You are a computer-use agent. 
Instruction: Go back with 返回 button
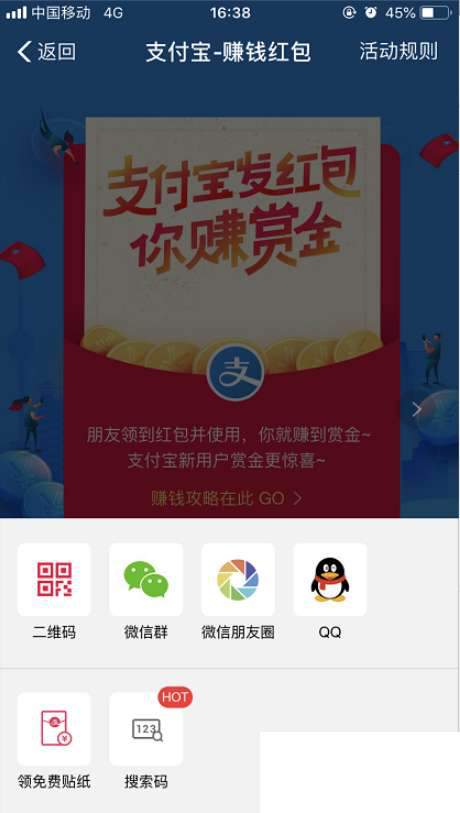tap(46, 52)
